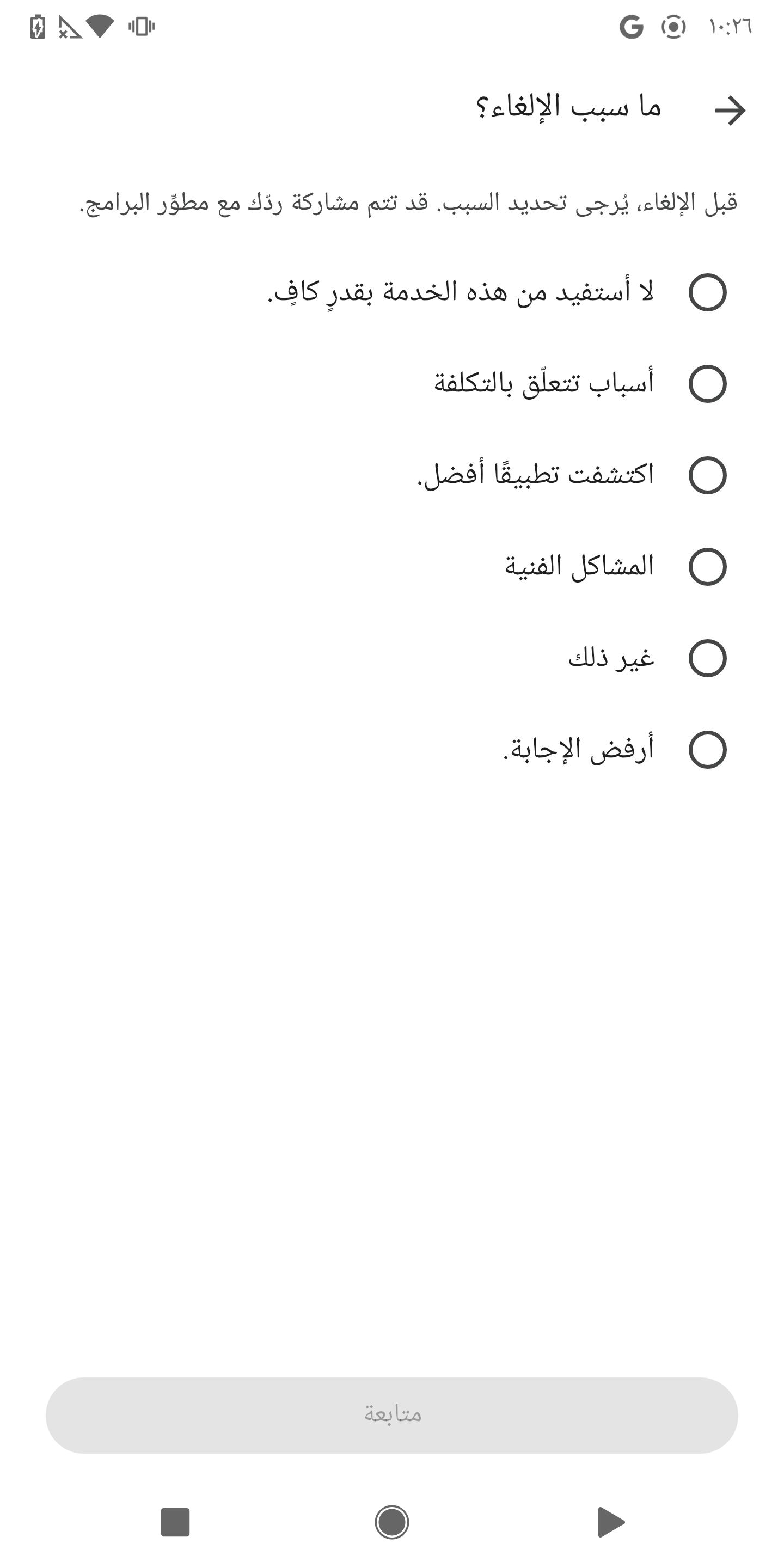
Task: Go to the home screen
Action: coord(392,1522)
